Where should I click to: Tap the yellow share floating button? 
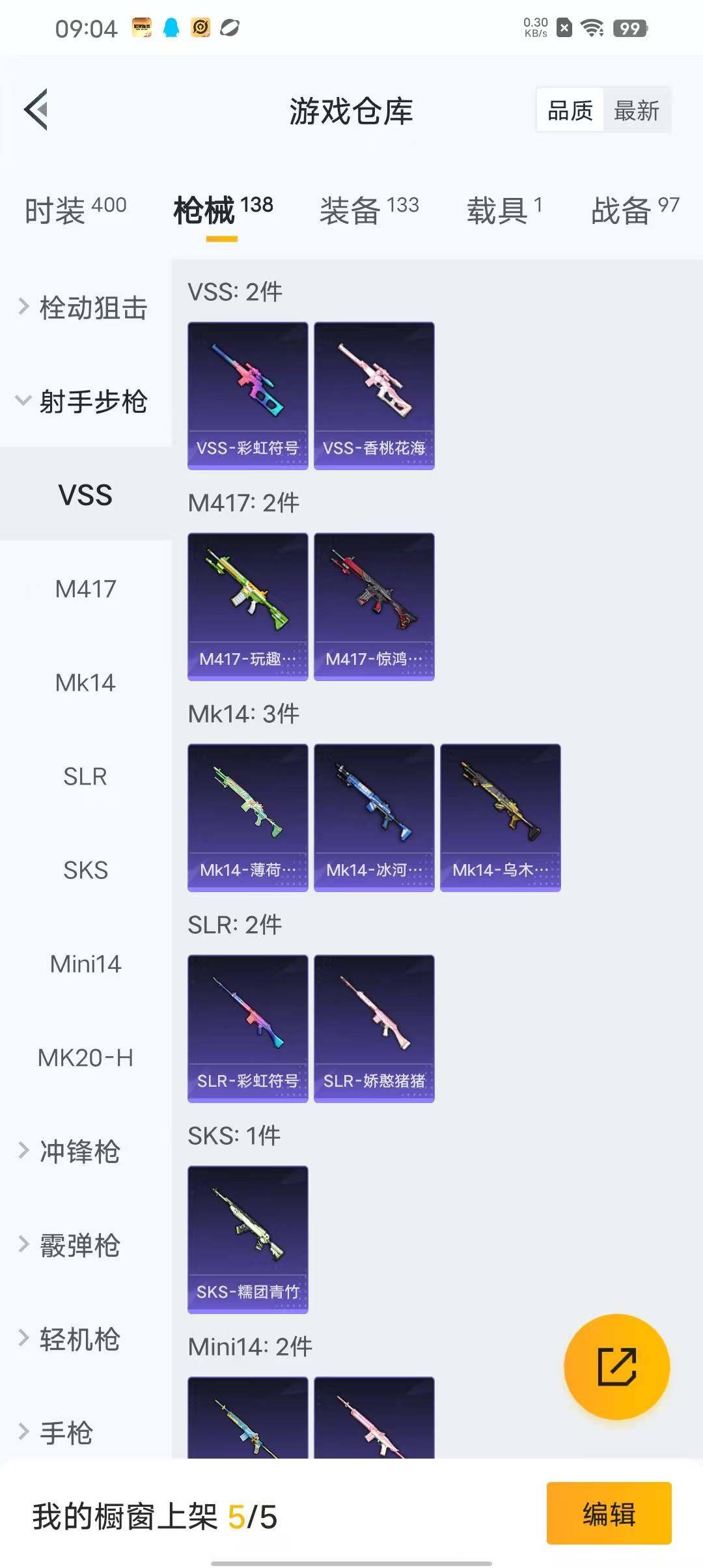tap(616, 1366)
